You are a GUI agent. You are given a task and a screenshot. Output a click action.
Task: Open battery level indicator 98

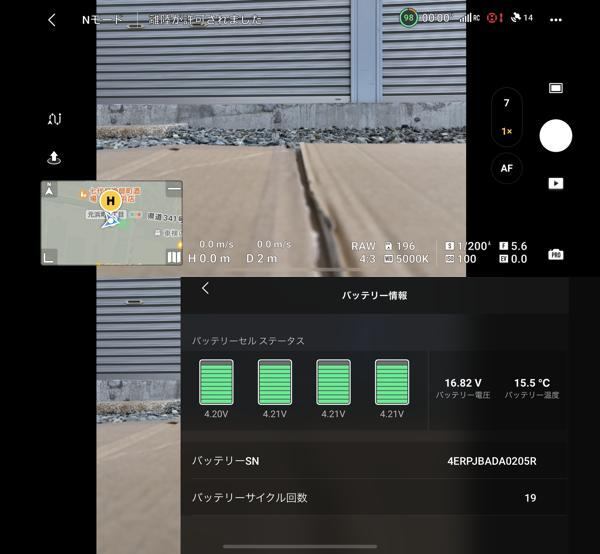(x=409, y=18)
